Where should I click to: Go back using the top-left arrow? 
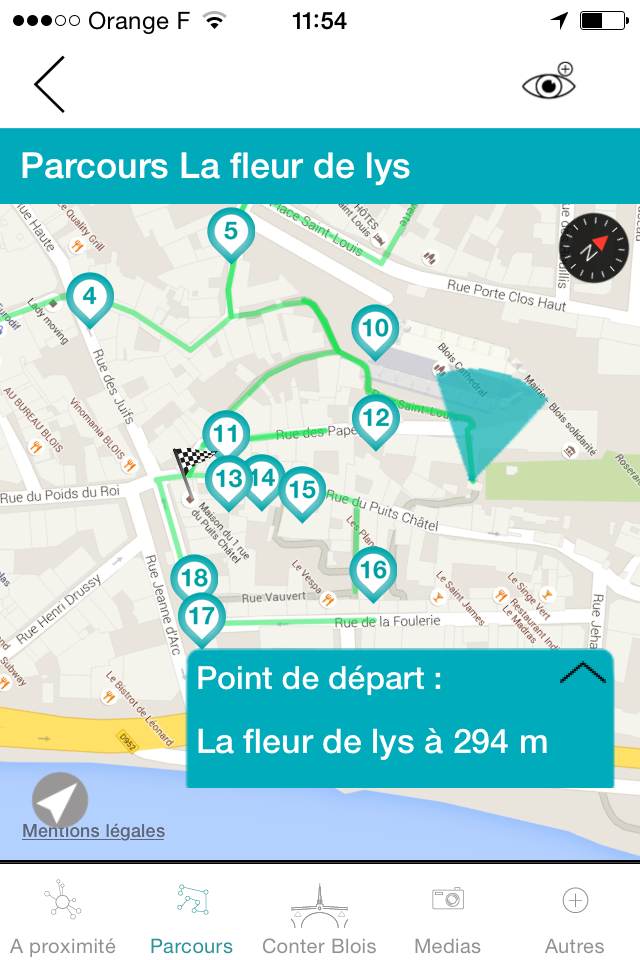tap(50, 84)
